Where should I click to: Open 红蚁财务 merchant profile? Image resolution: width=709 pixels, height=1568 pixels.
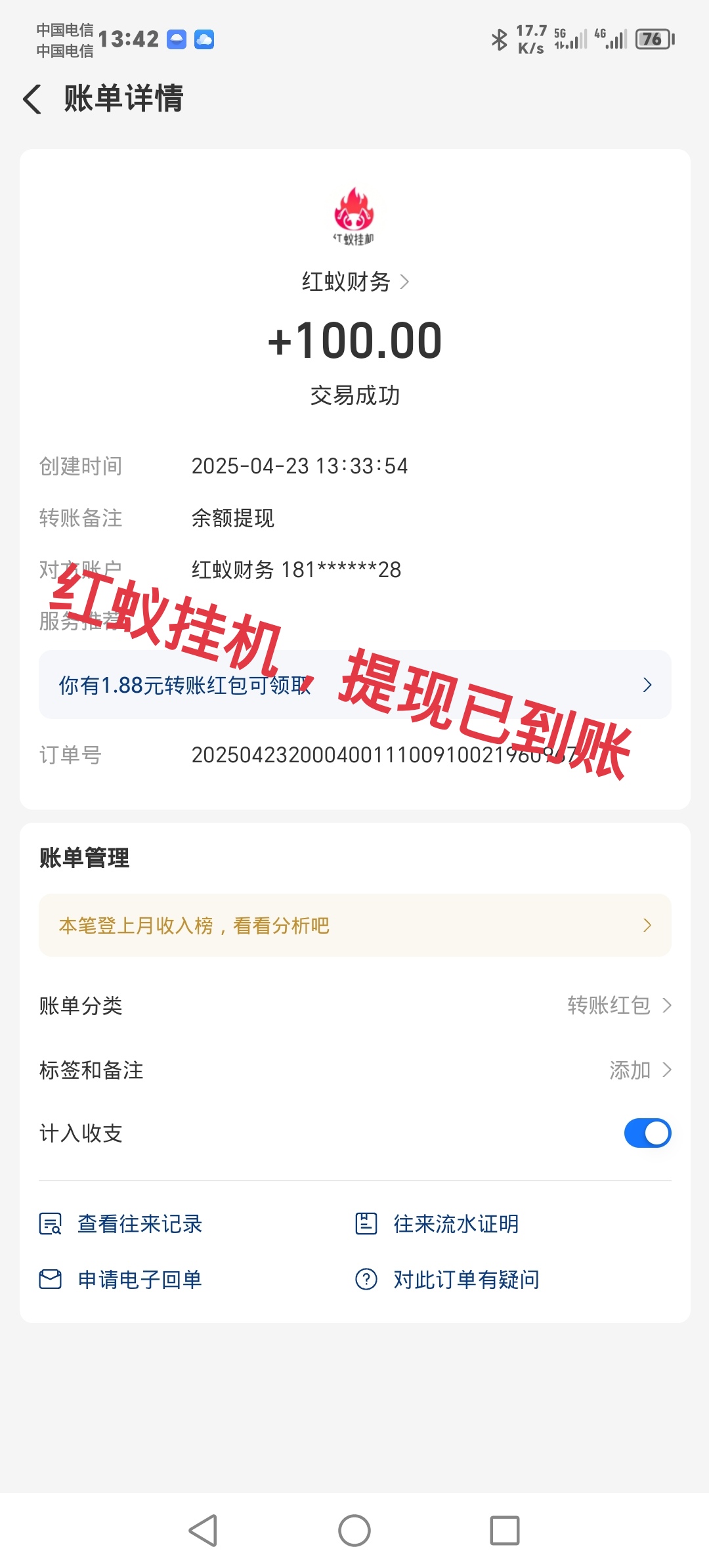click(355, 282)
